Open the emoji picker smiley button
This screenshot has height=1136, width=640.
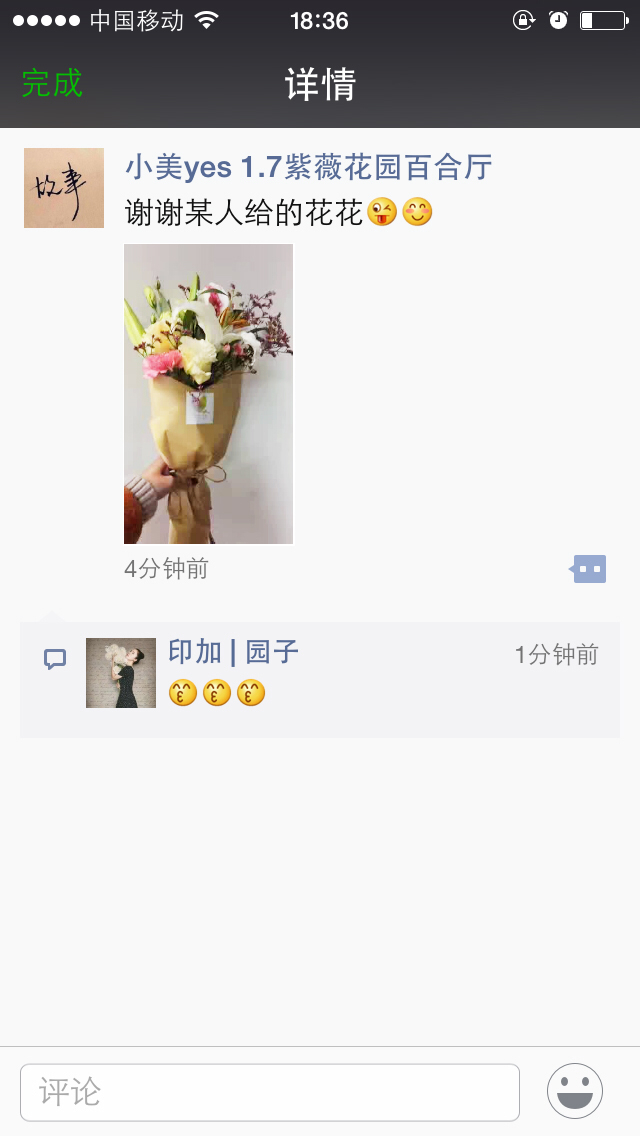click(x=575, y=1091)
